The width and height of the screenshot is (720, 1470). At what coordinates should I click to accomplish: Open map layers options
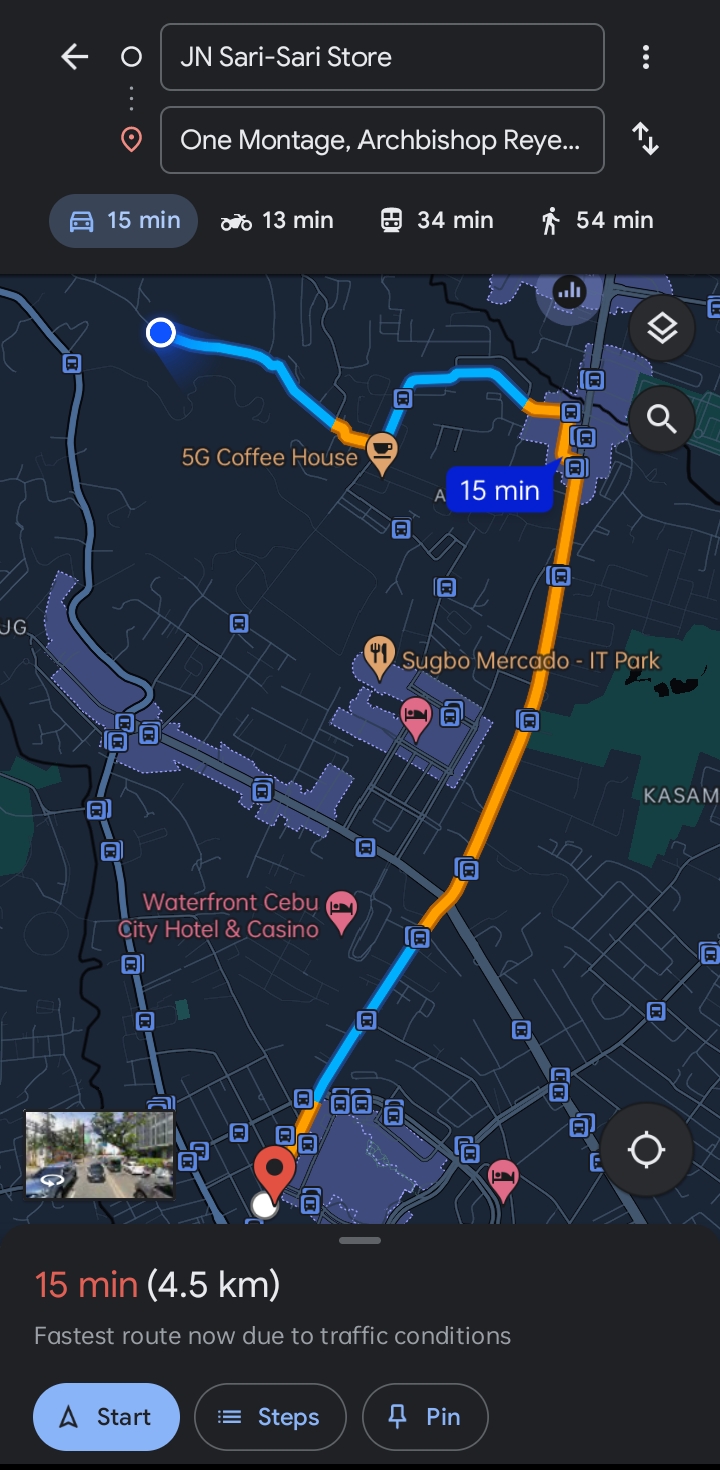click(662, 328)
